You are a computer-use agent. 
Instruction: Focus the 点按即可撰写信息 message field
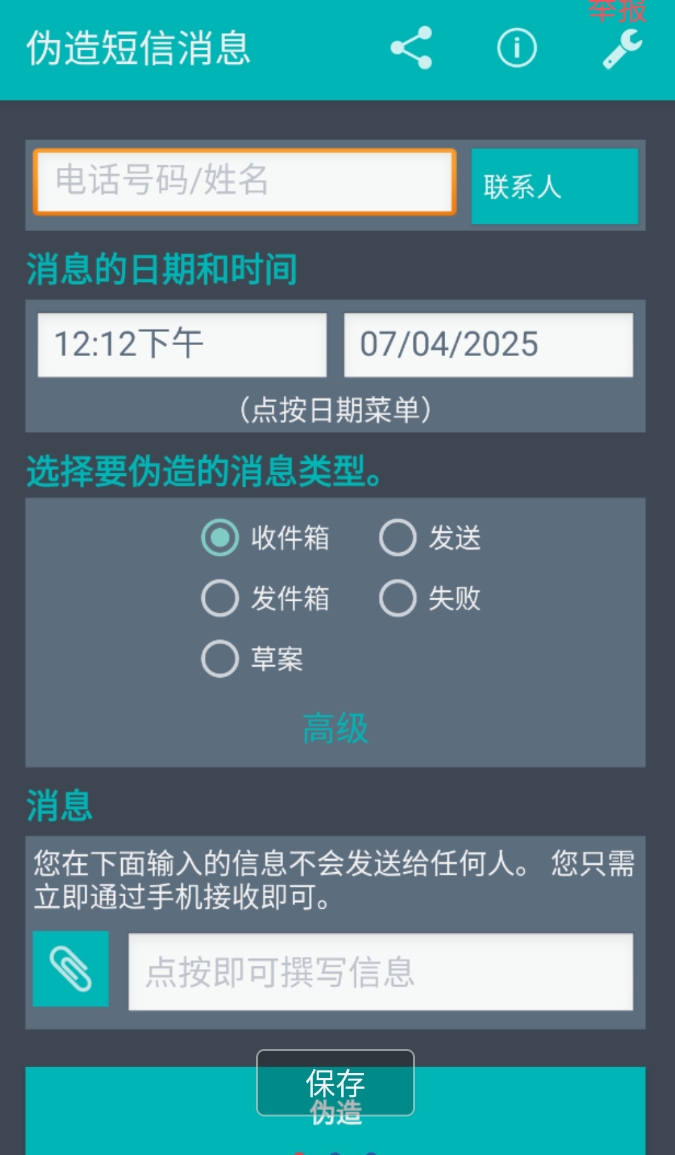pos(380,972)
